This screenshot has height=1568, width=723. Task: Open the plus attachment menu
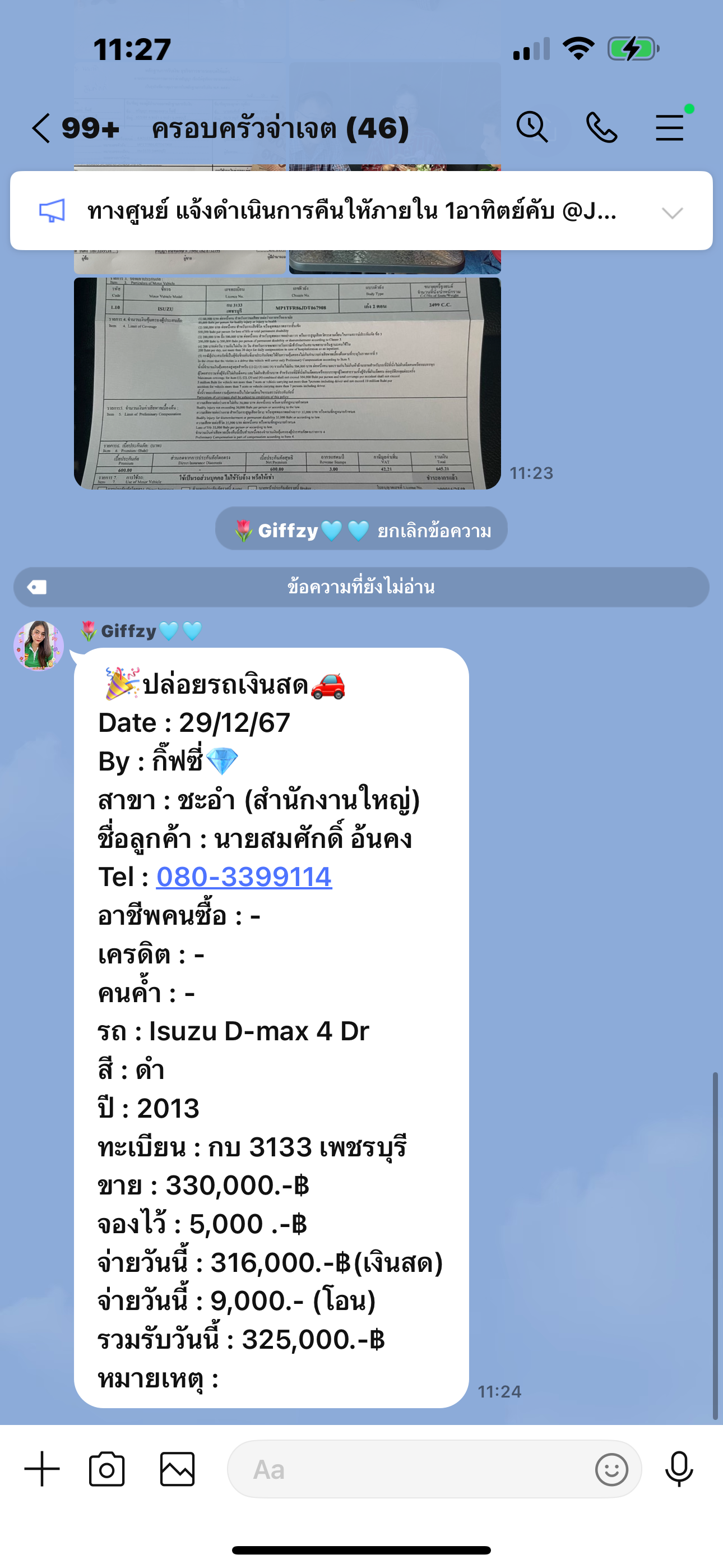42,1469
